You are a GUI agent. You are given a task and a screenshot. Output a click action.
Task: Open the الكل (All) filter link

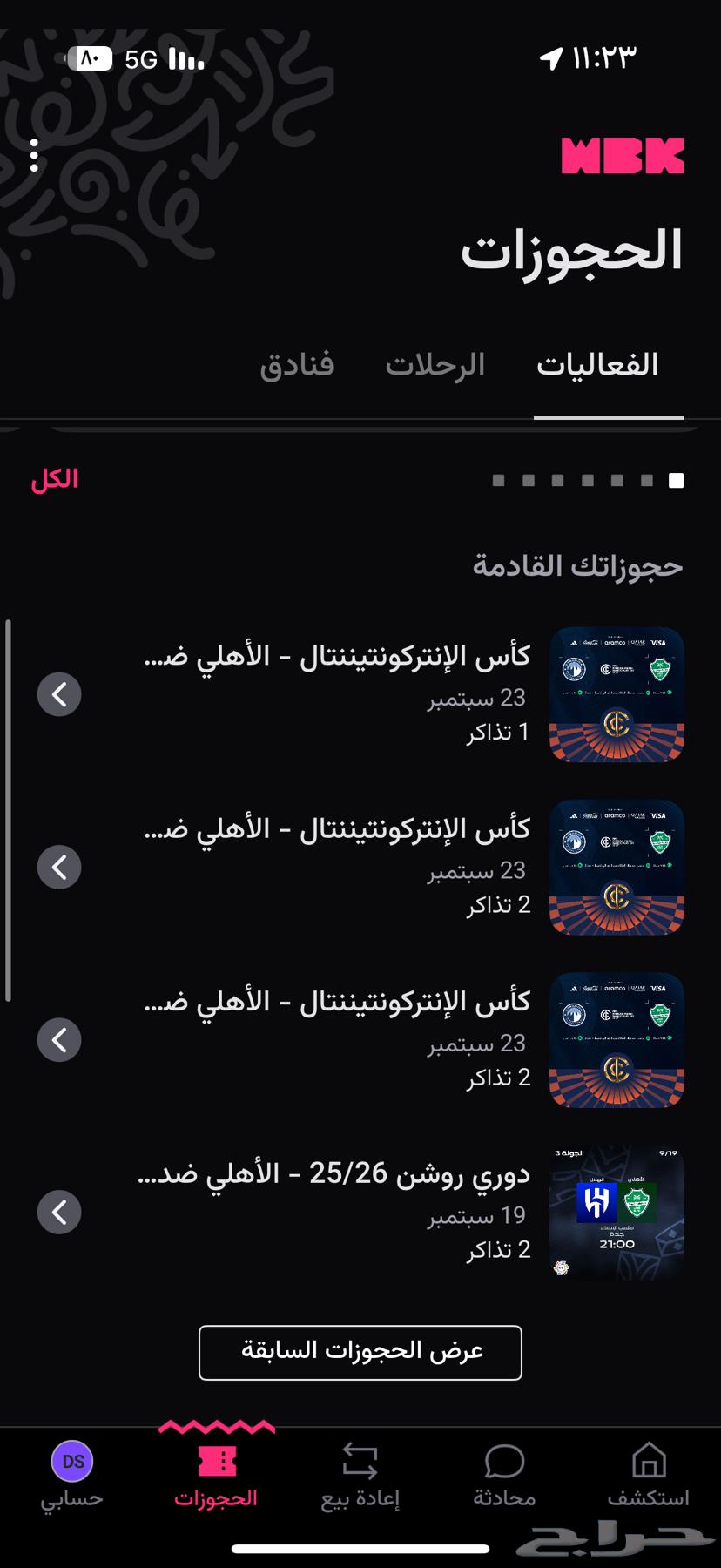52,478
